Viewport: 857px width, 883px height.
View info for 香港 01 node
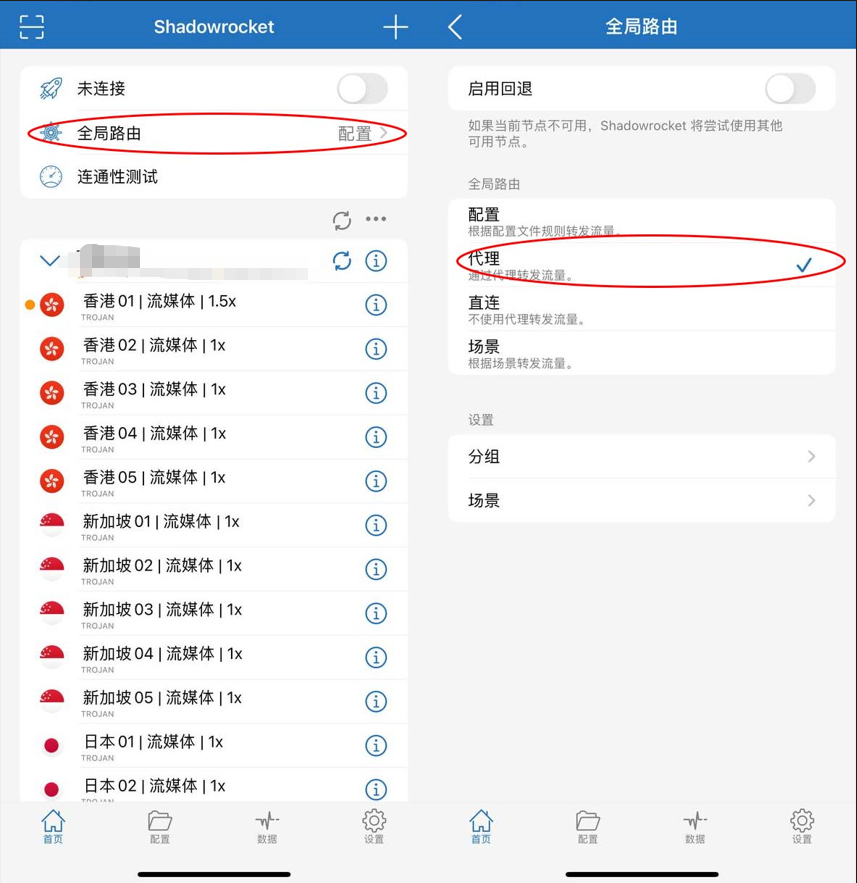(376, 305)
